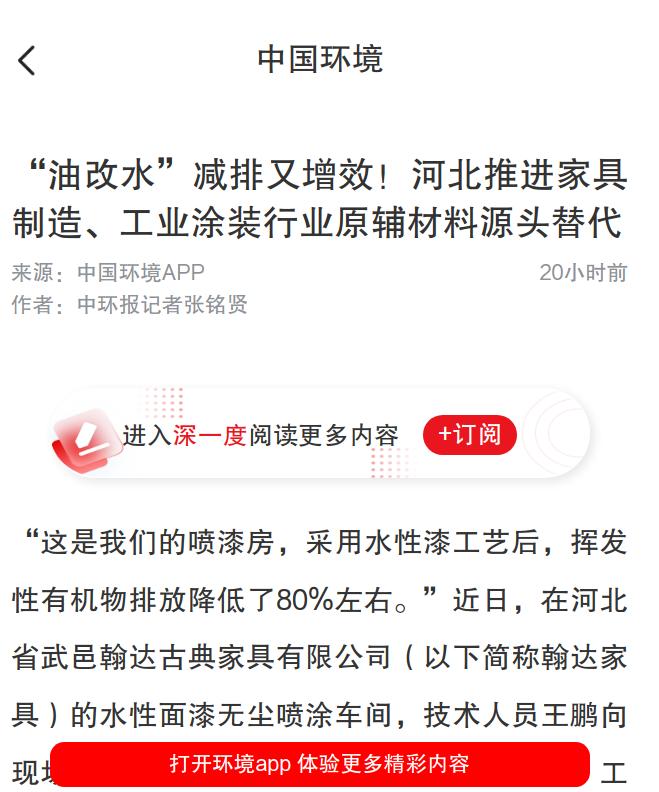Tap the red +订阅 subscribe button

click(470, 434)
